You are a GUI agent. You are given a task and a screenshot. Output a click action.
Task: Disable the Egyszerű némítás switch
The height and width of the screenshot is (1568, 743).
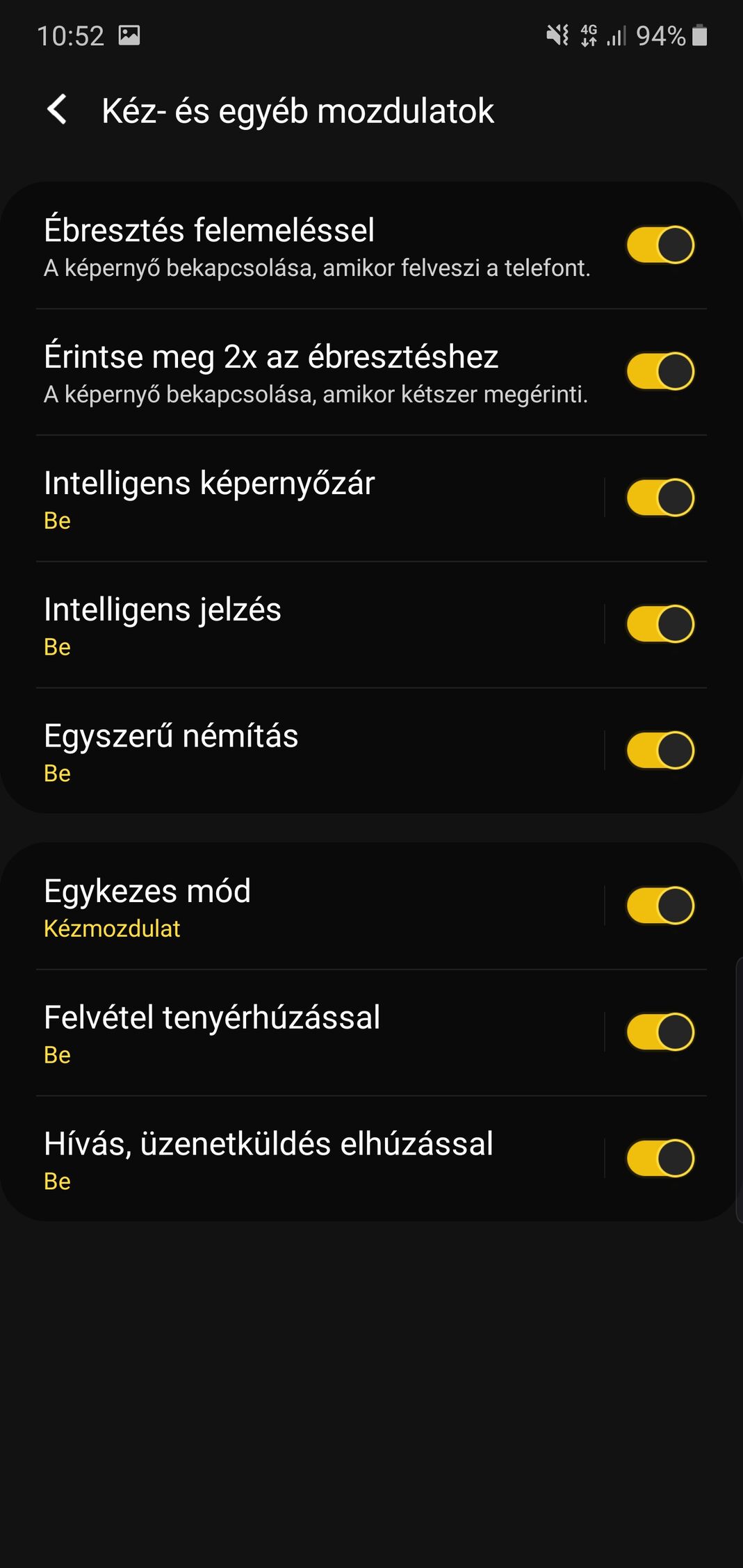coord(660,751)
